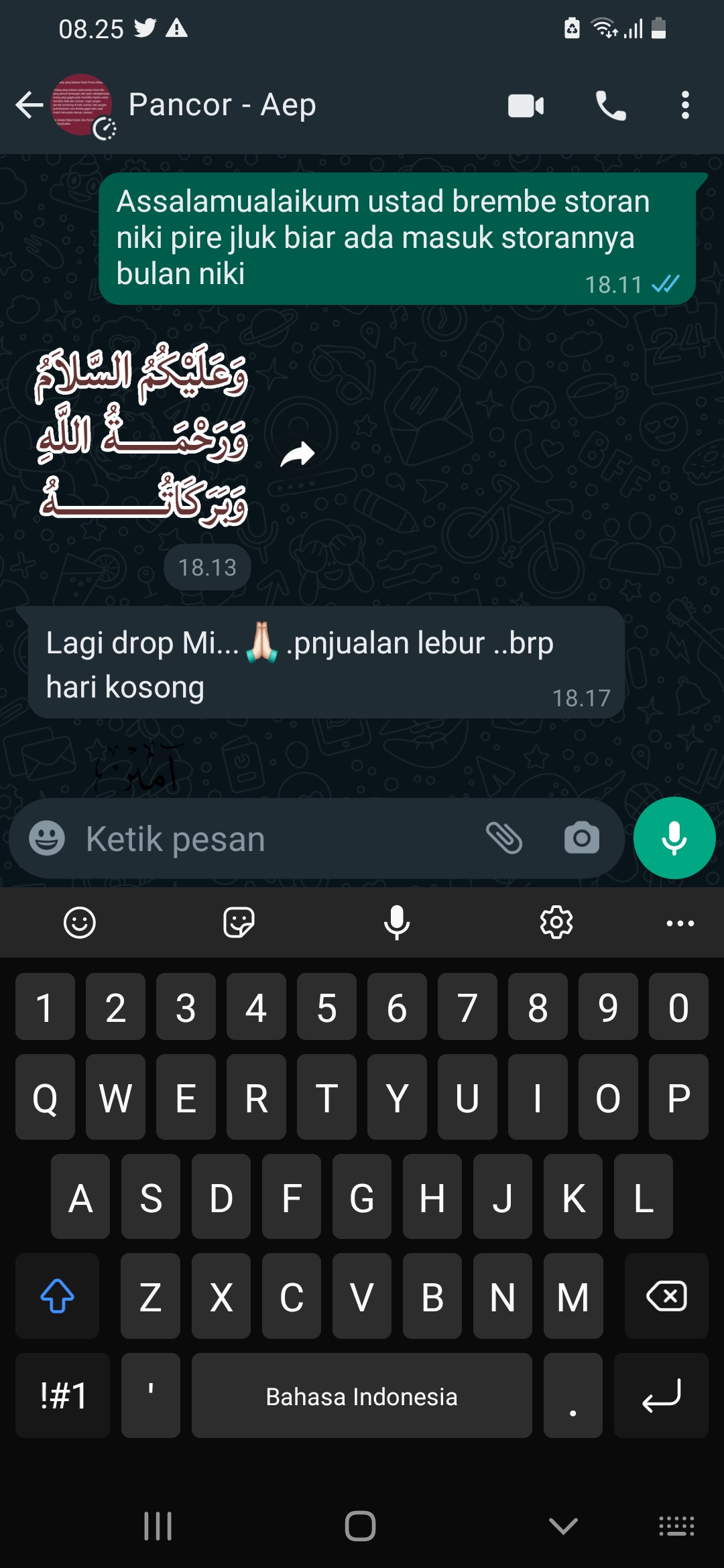Screen dimensions: 724x1568
Task: Expand keyboard toolbar more options
Action: (680, 923)
